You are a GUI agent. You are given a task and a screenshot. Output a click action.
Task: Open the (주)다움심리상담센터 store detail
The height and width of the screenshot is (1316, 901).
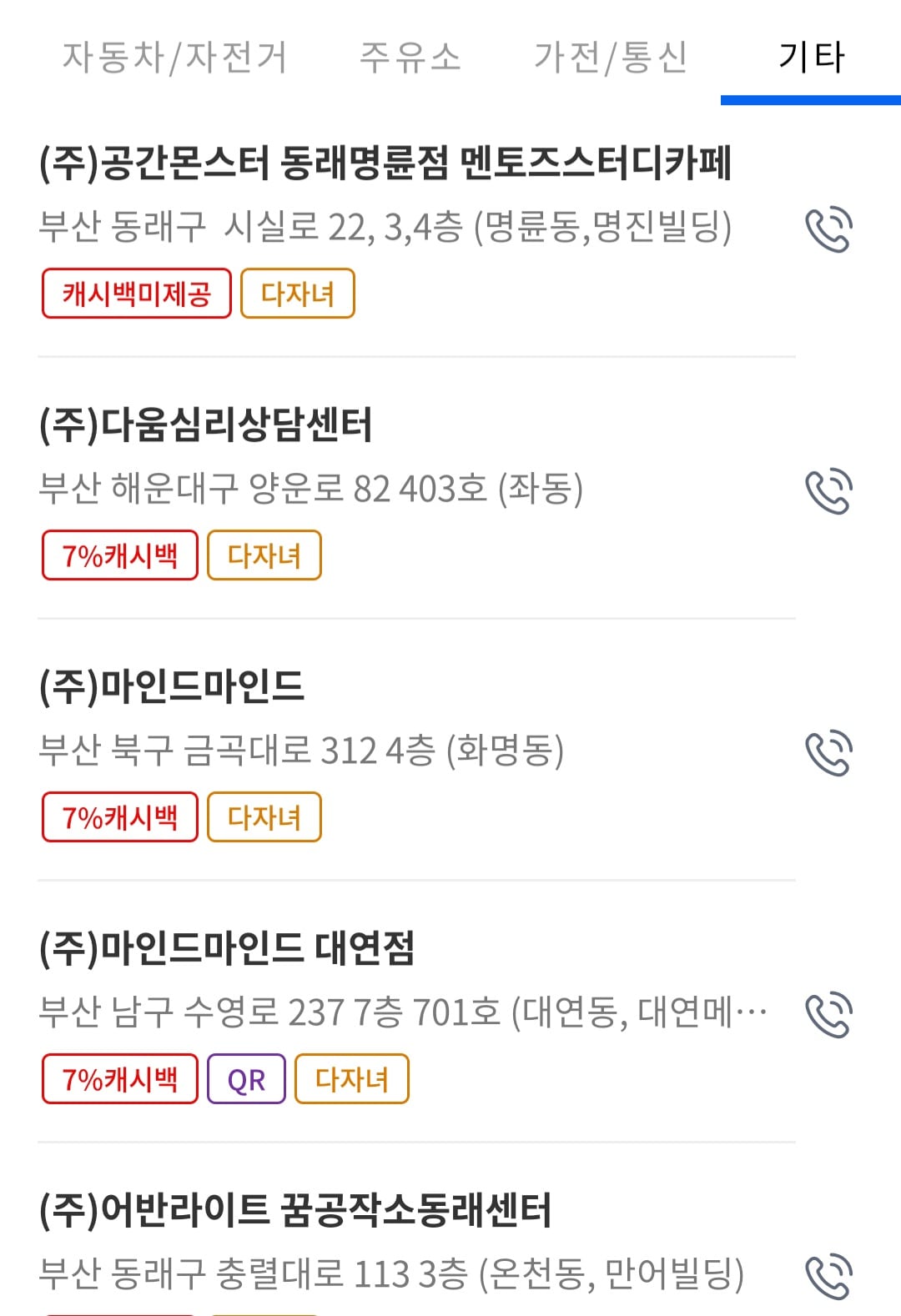pos(209,424)
